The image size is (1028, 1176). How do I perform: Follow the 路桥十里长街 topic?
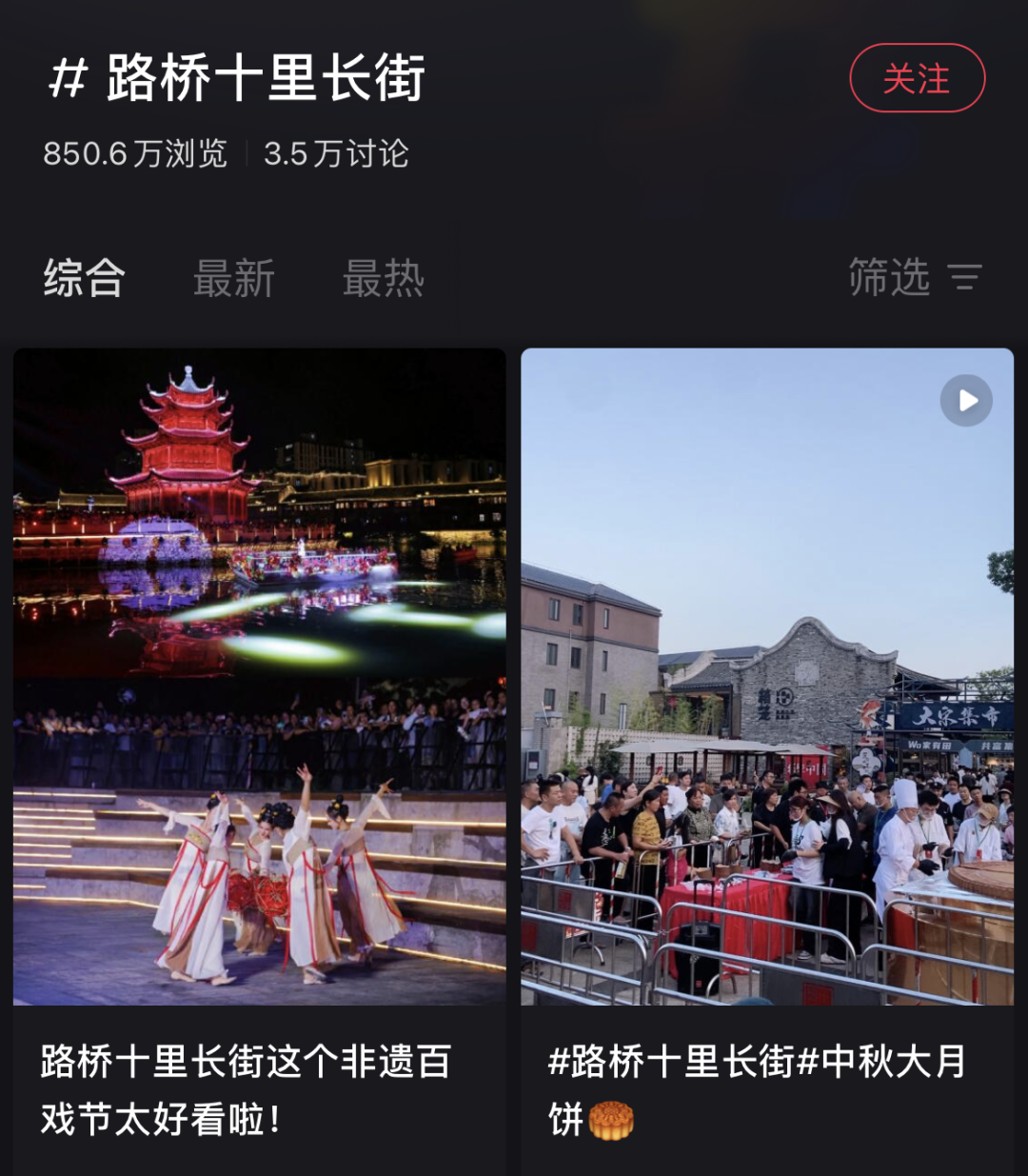click(917, 79)
